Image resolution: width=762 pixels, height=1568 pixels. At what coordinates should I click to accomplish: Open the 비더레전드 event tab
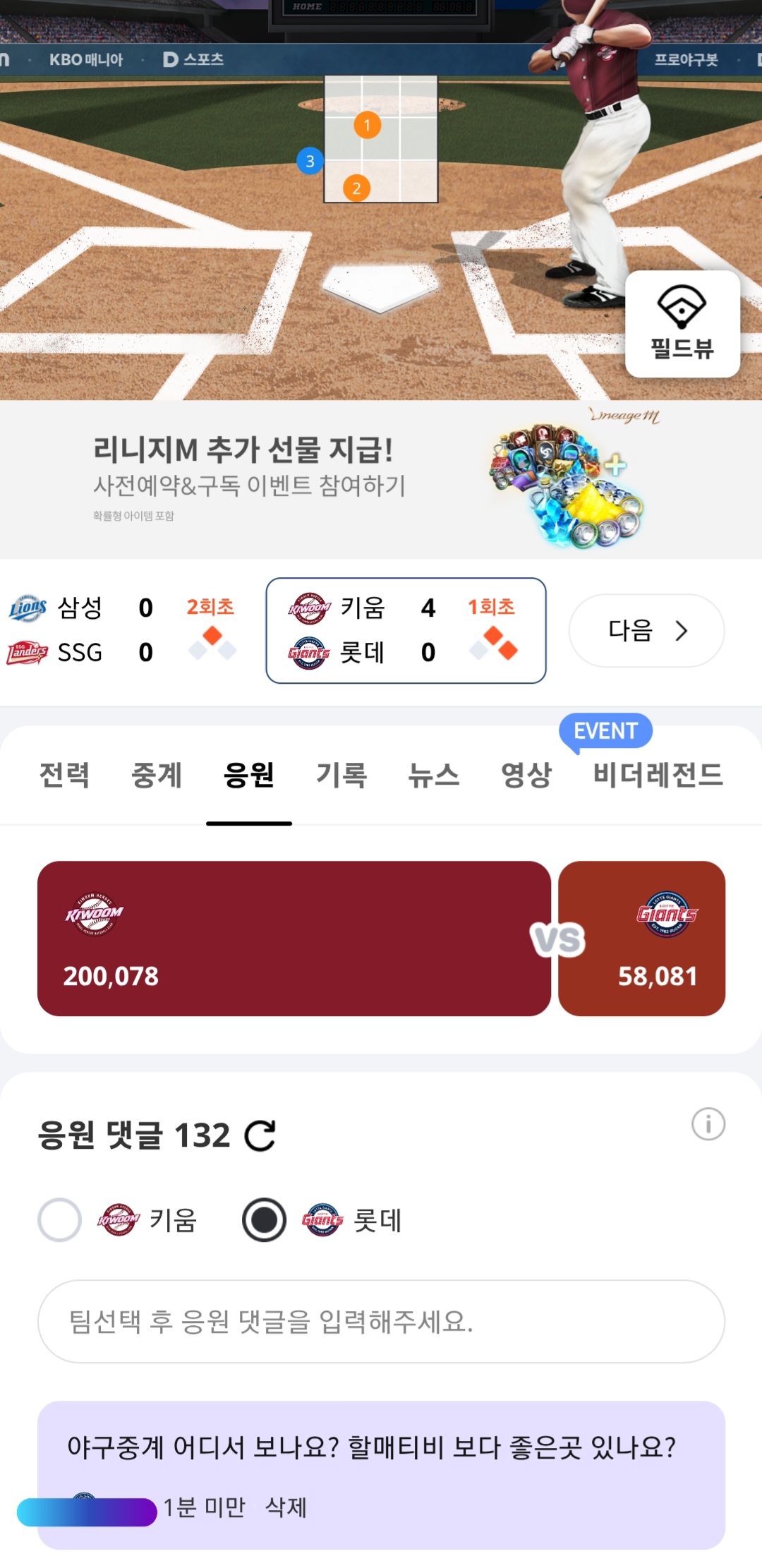(x=658, y=775)
